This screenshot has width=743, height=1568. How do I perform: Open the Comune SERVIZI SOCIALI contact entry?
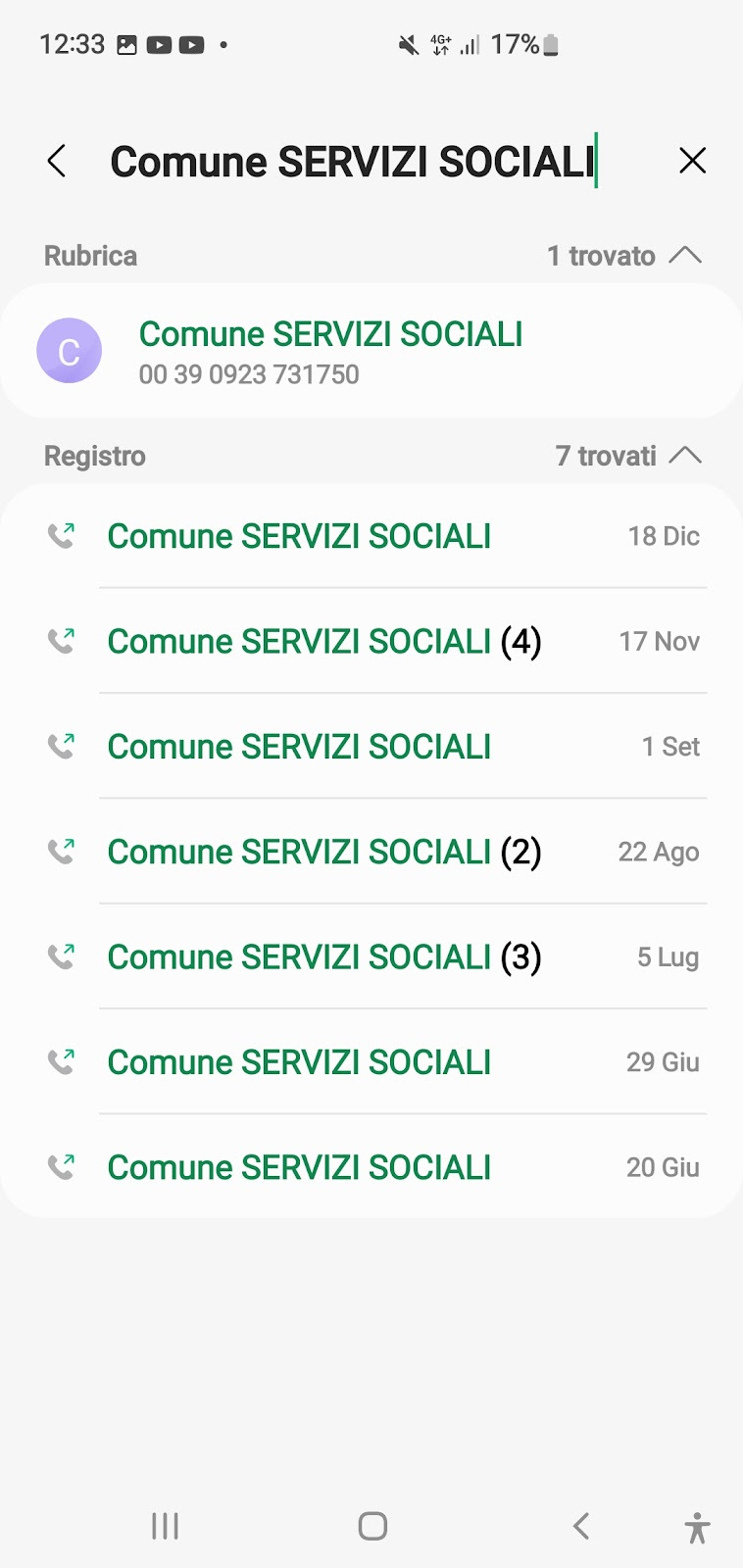point(371,351)
